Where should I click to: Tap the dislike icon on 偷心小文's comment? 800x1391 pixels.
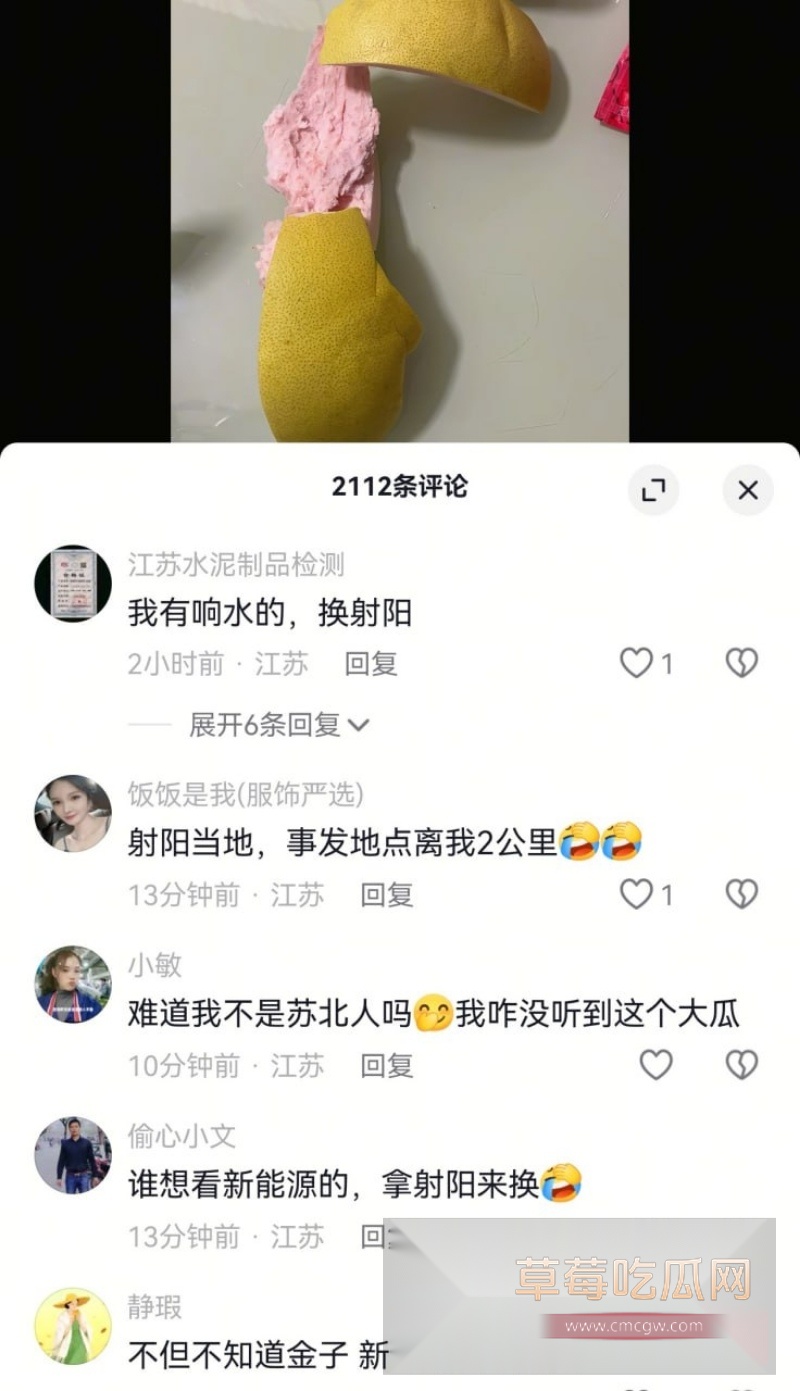740,1237
